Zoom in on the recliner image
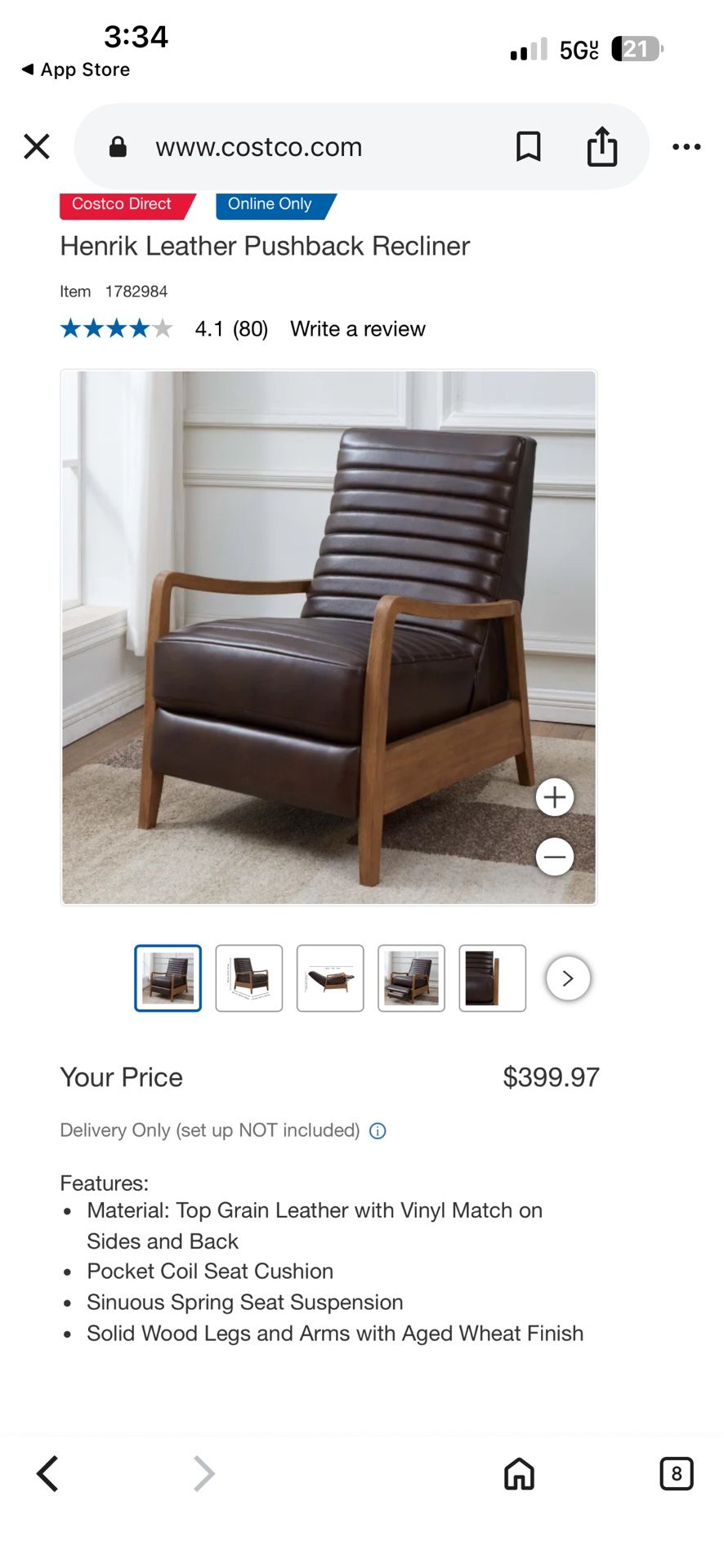The image size is (724, 1568). pos(555,797)
